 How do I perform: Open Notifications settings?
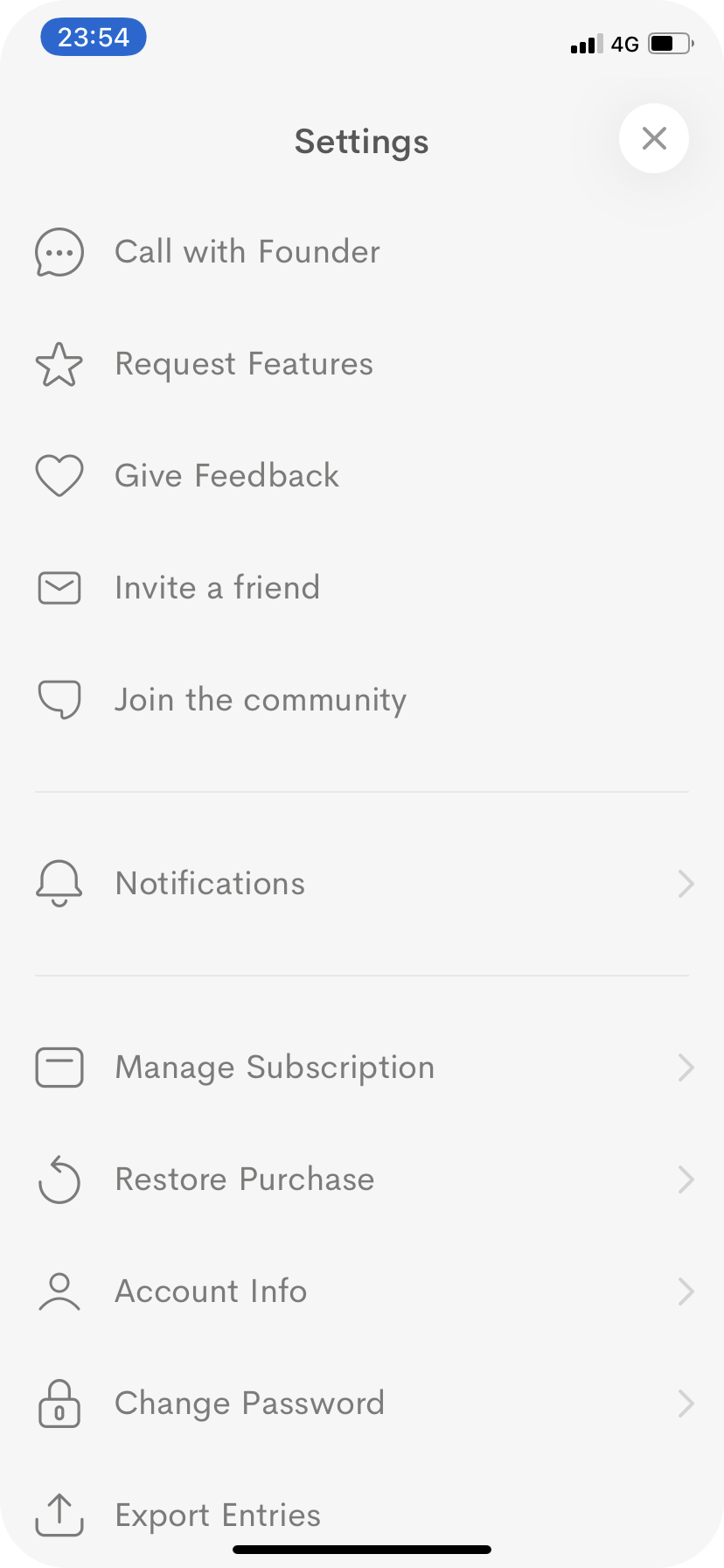point(211,884)
